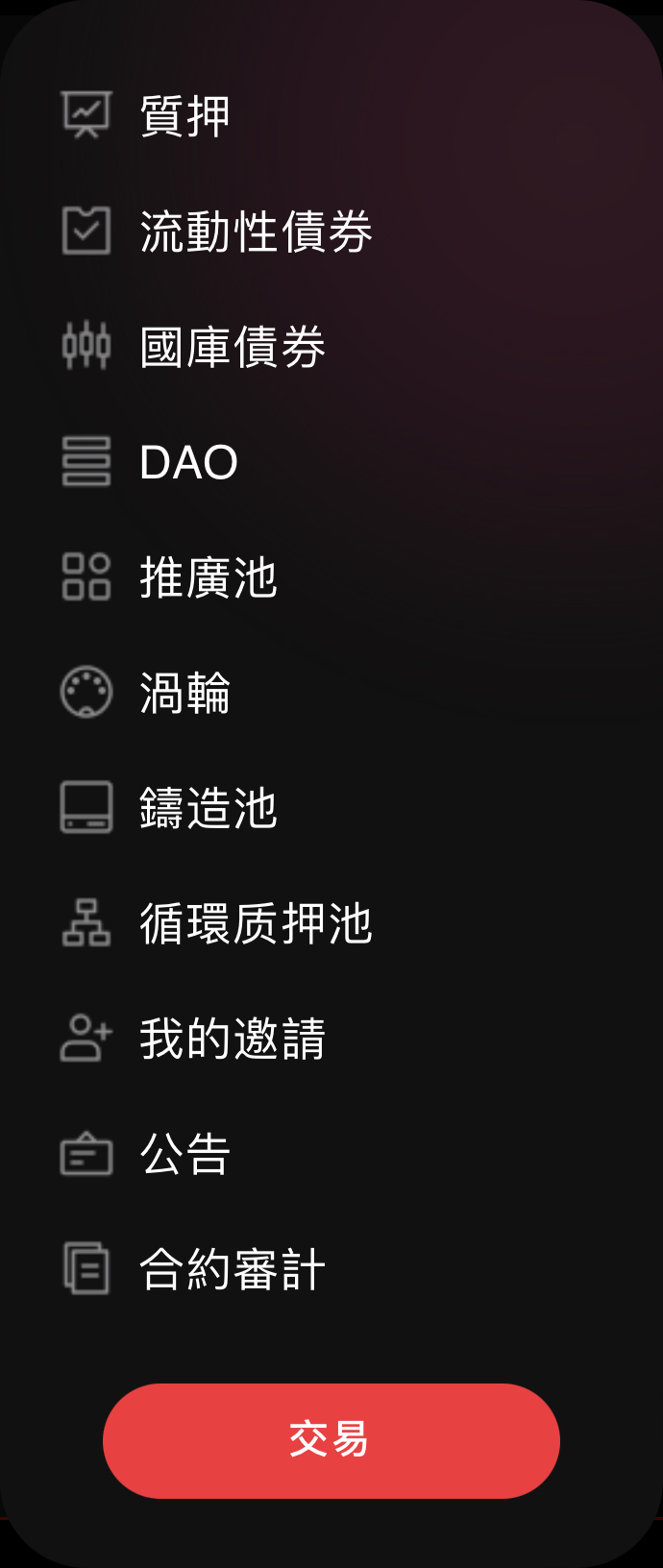
Task: Open 循環质押池
Action: coord(256,923)
